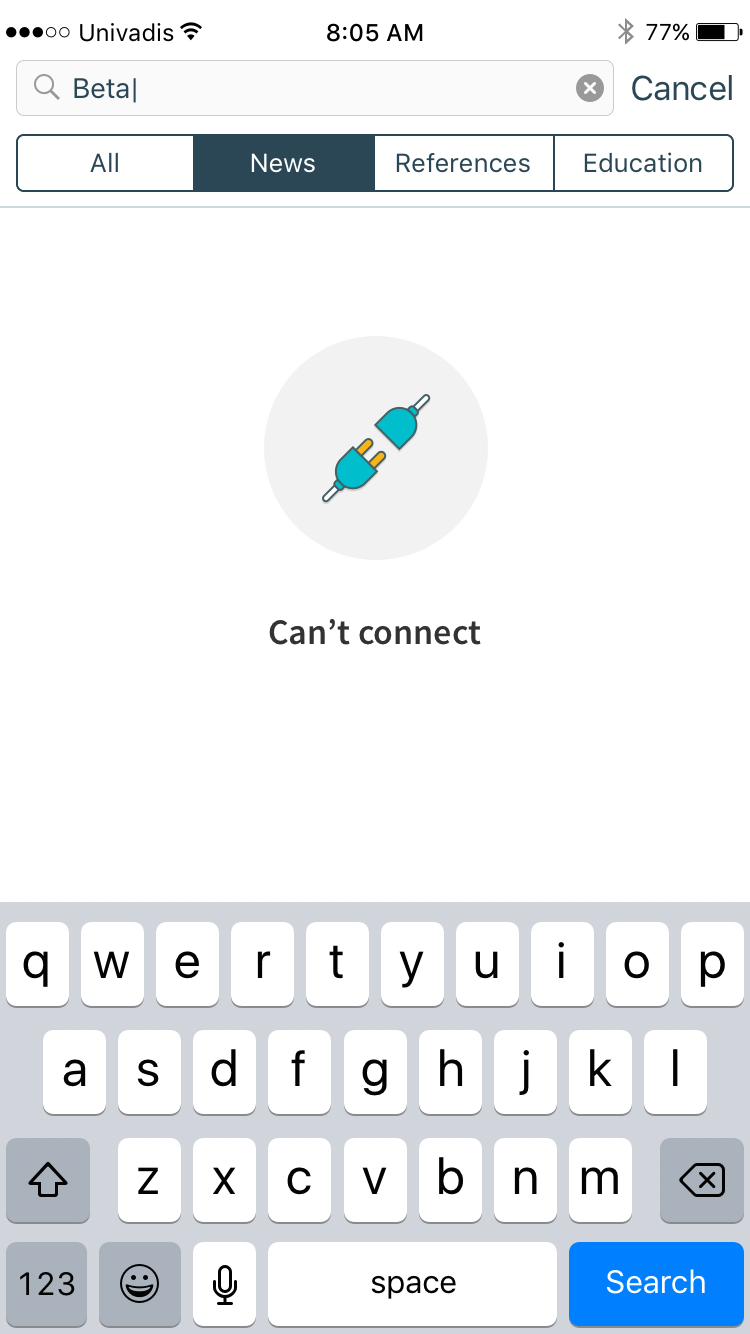Screen dimensions: 750x1334
Task: Switch keyboard to numbers with 123 key
Action: 47,1283
